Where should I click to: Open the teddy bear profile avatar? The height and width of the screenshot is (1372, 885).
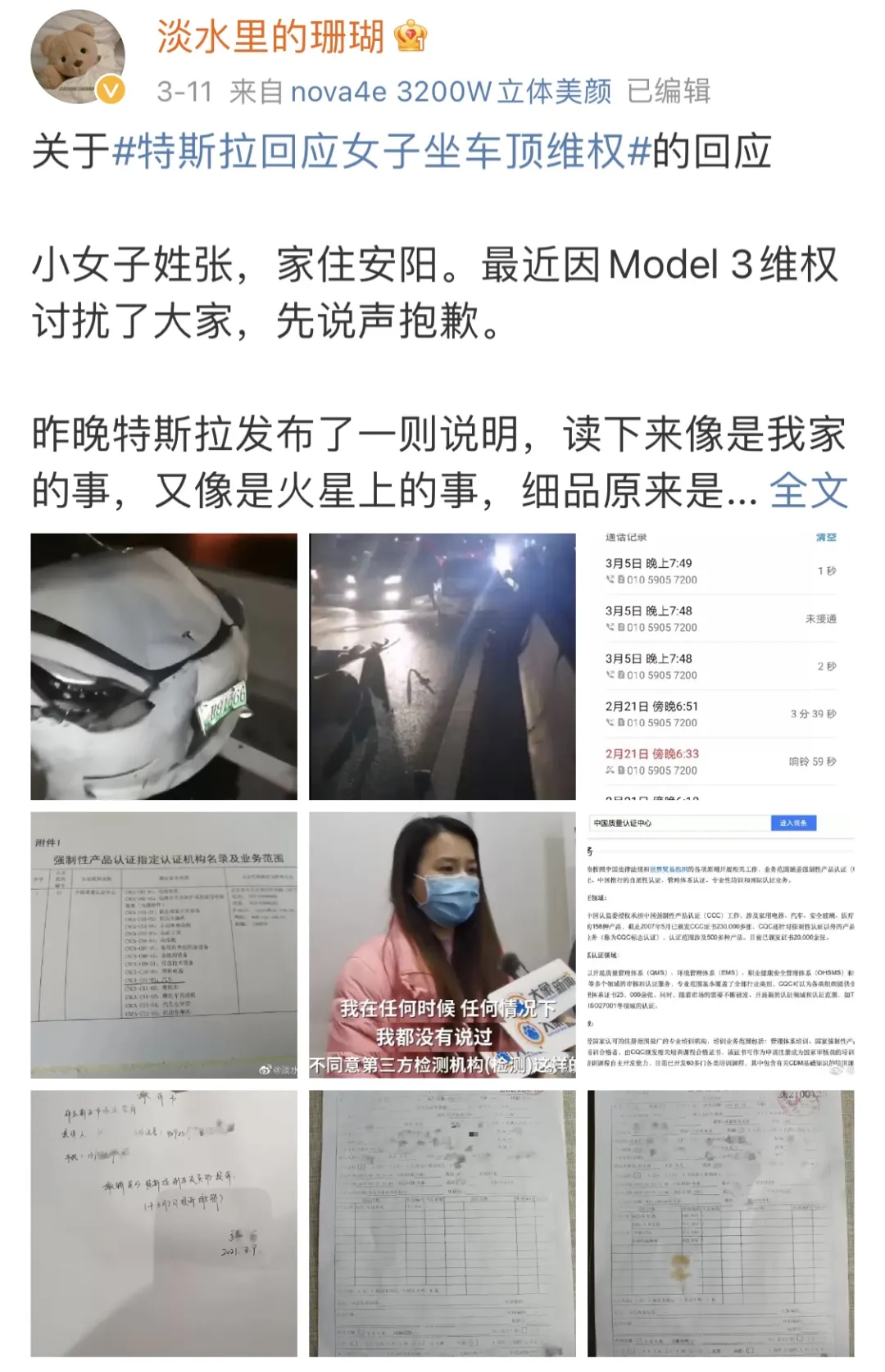[77, 56]
